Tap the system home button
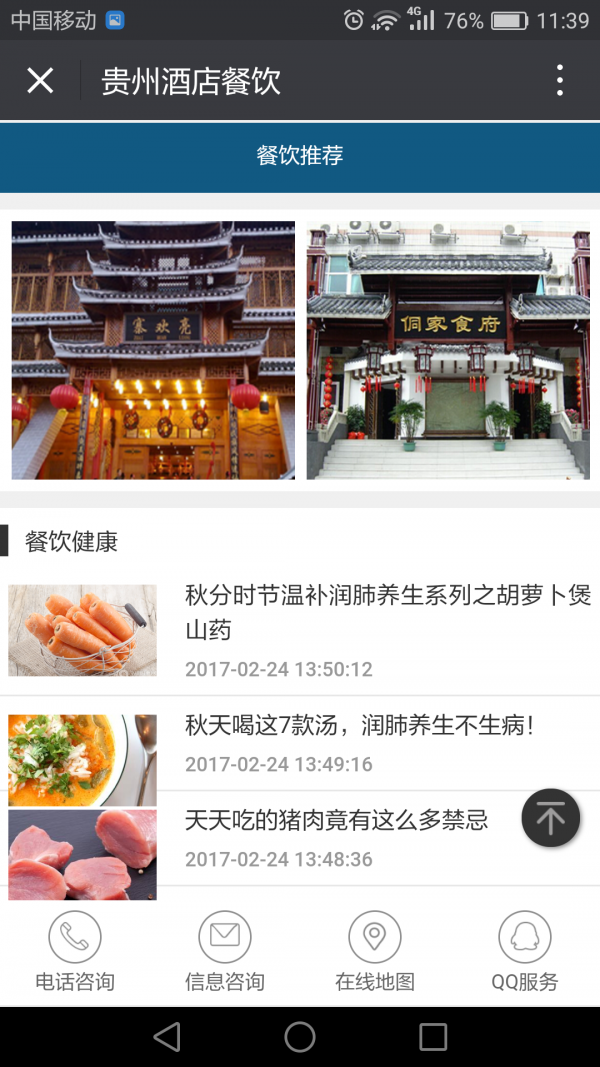Screen dimensions: 600x1067 (300, 1037)
